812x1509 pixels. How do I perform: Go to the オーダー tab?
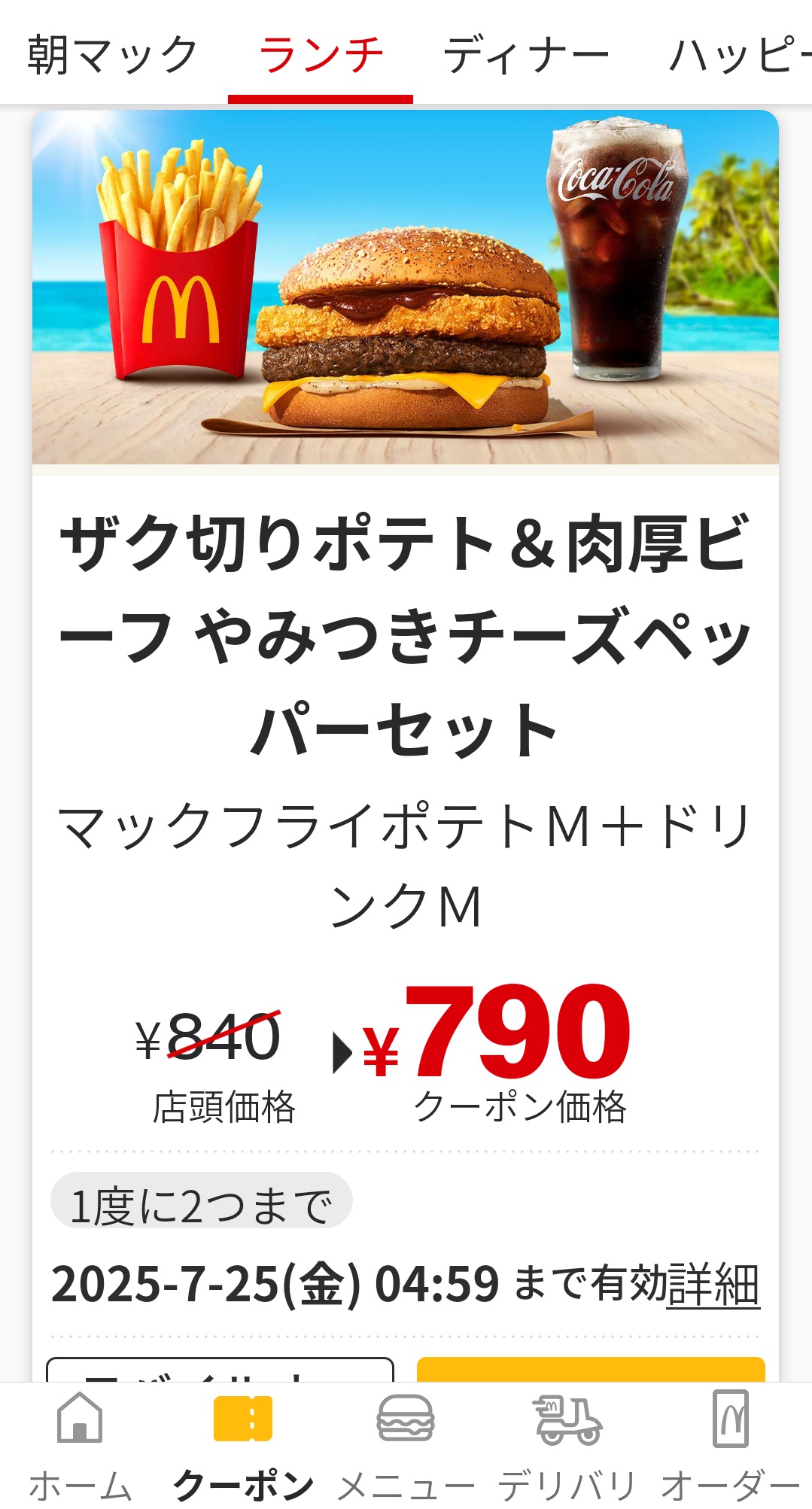point(730,1446)
